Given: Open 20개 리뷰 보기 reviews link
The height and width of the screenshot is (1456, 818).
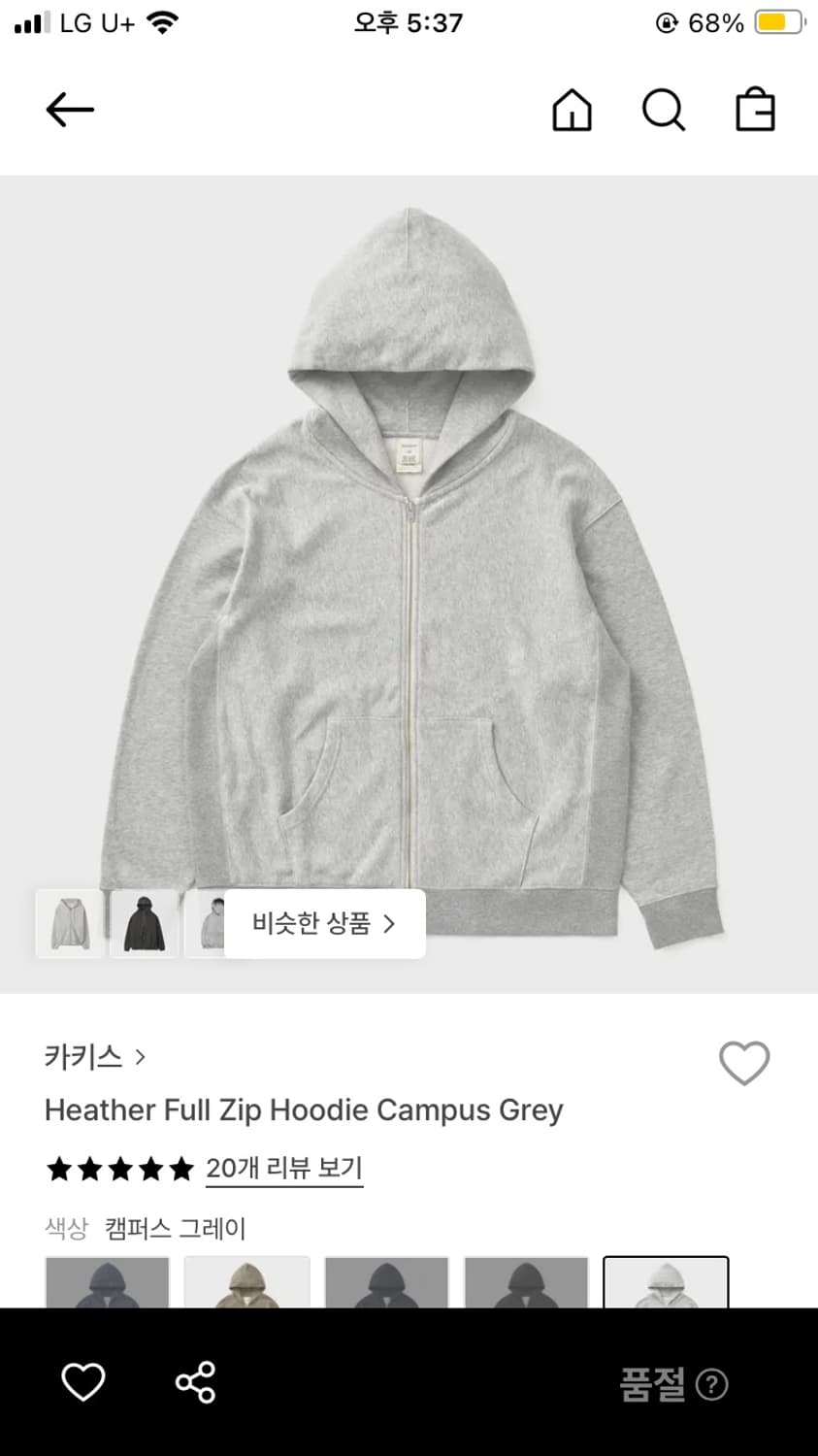Looking at the screenshot, I should [x=283, y=1170].
